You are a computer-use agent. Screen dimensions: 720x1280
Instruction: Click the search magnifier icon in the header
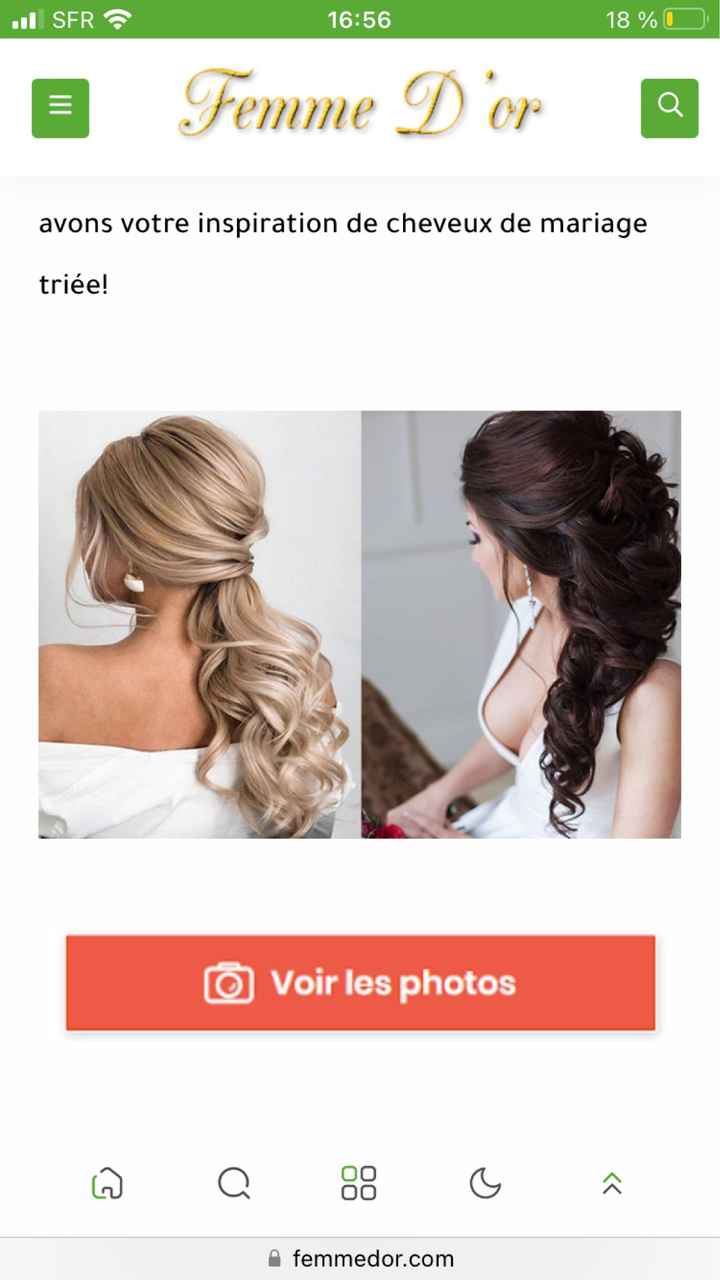[669, 107]
